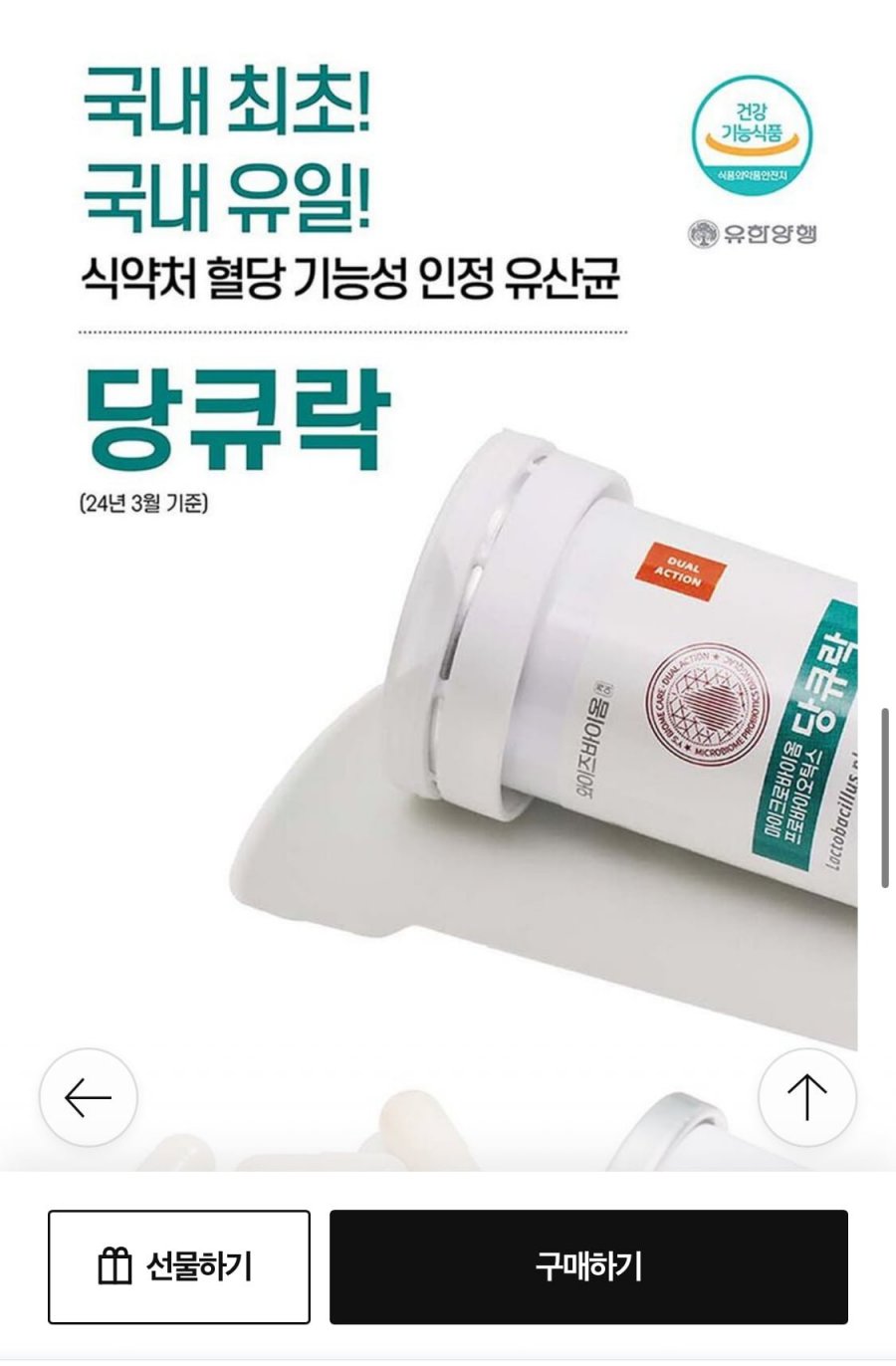Tap 구매하기 to purchase the product
The height and width of the screenshot is (1366, 896).
pyautogui.click(x=588, y=1266)
